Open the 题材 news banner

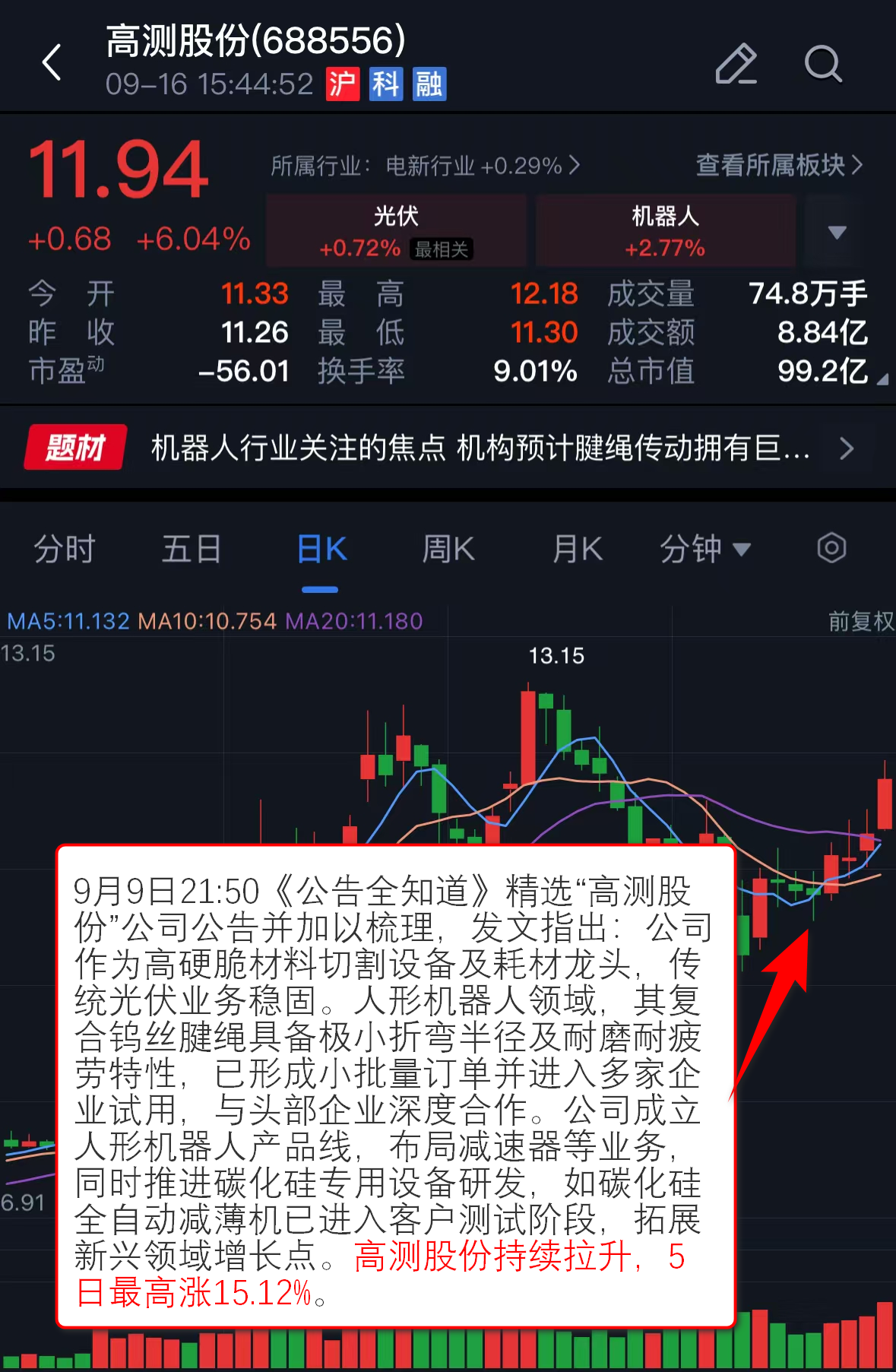pos(448,448)
